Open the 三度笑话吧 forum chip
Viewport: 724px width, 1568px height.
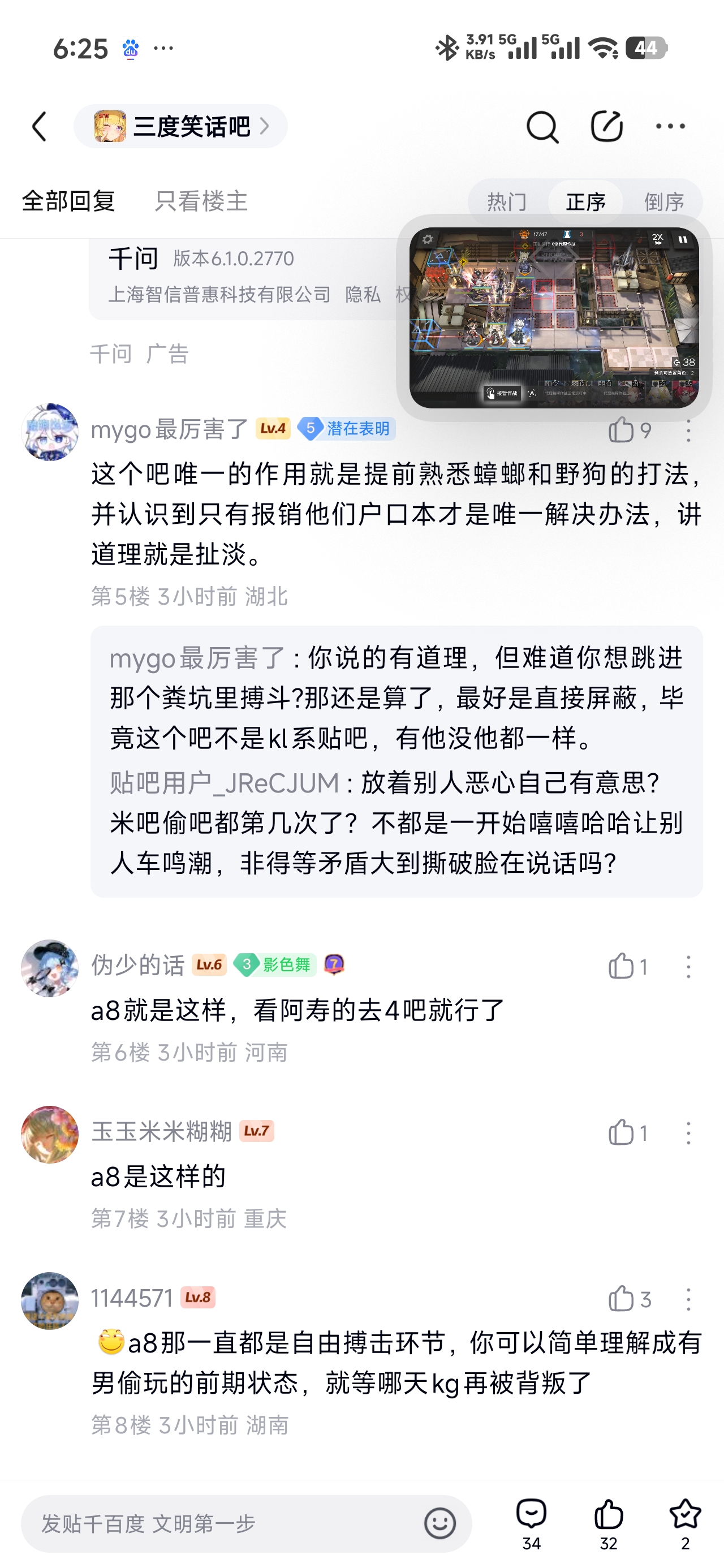coord(181,126)
